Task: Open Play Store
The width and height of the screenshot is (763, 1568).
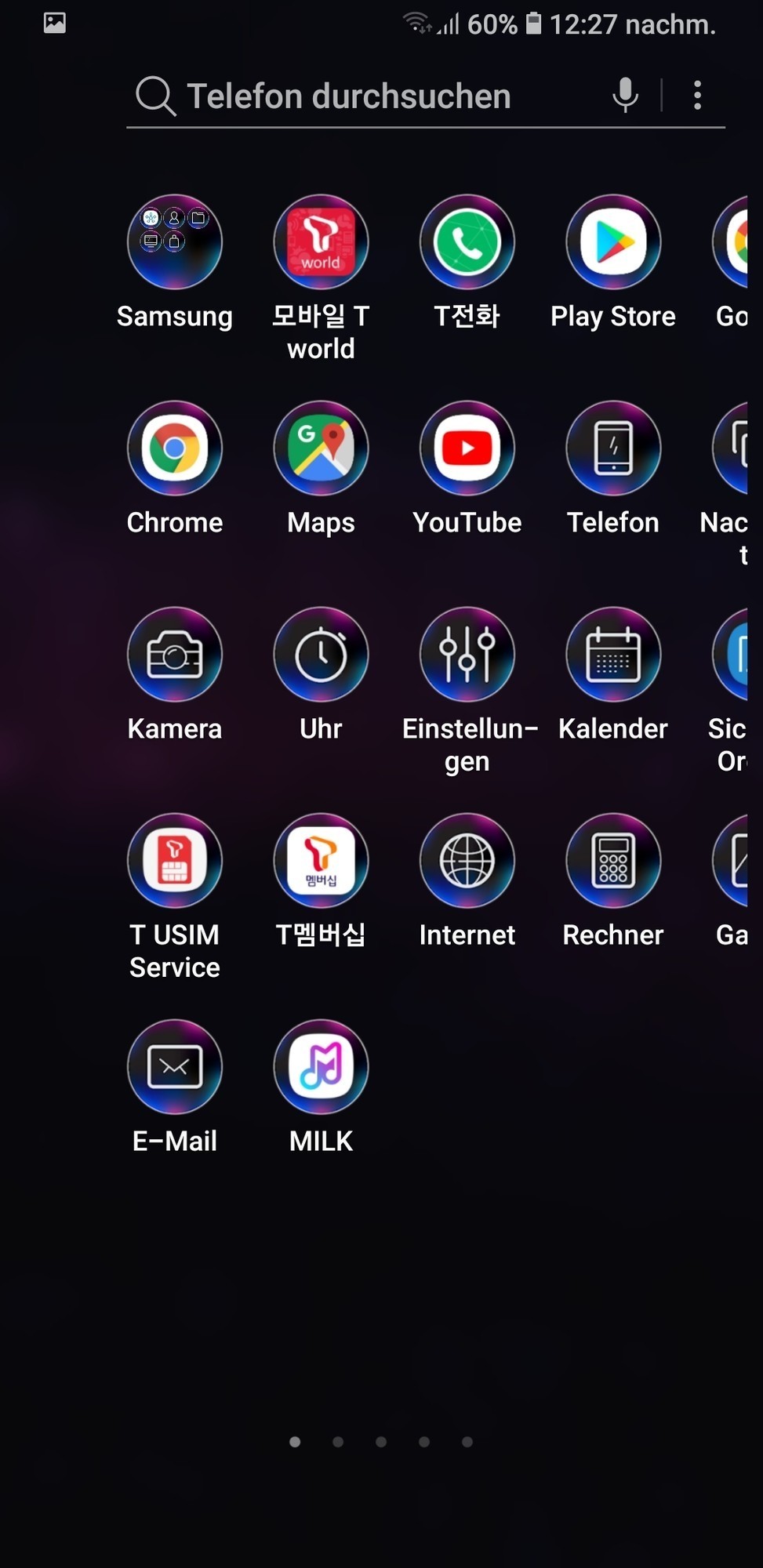Action: pos(613,242)
